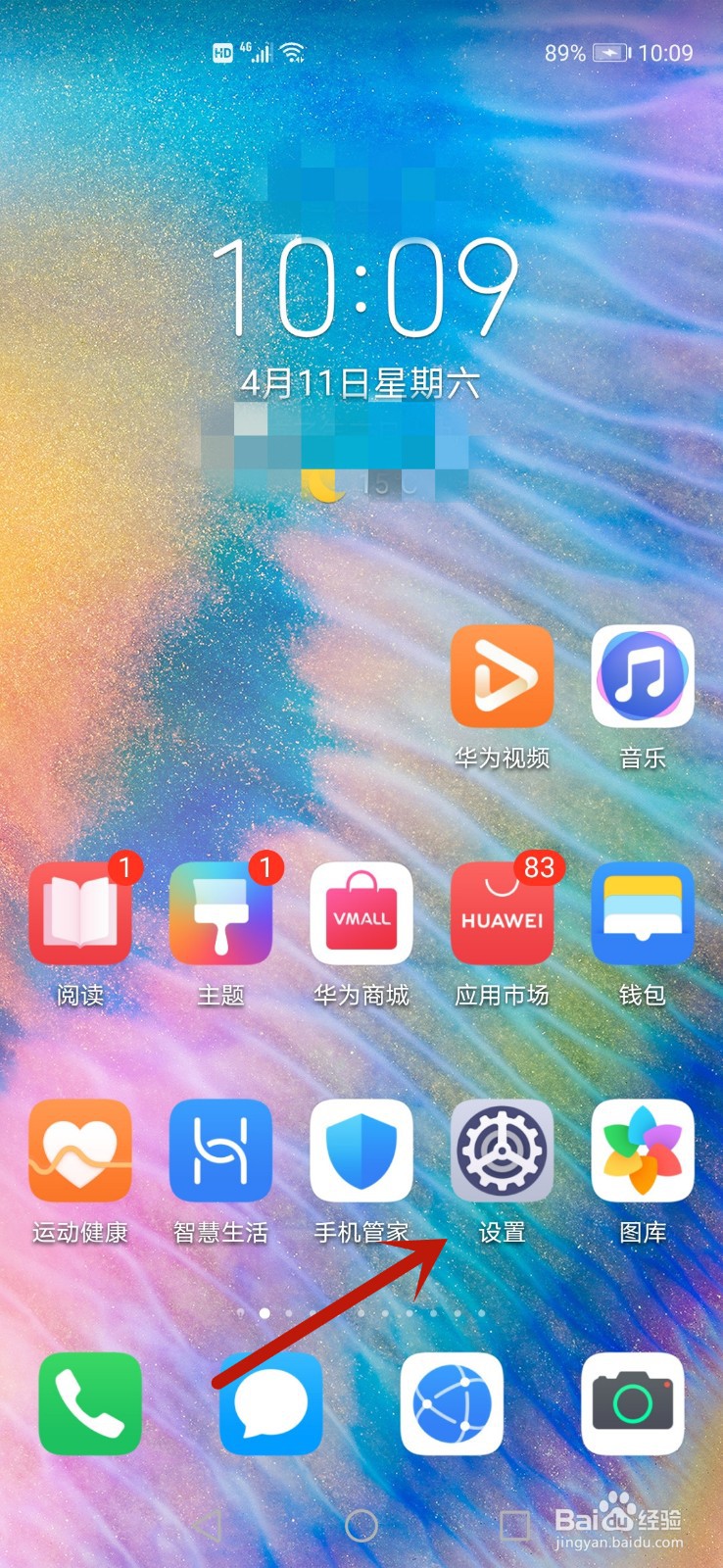Open the camera app
Screen dimensions: 723x1568
pos(632,1404)
